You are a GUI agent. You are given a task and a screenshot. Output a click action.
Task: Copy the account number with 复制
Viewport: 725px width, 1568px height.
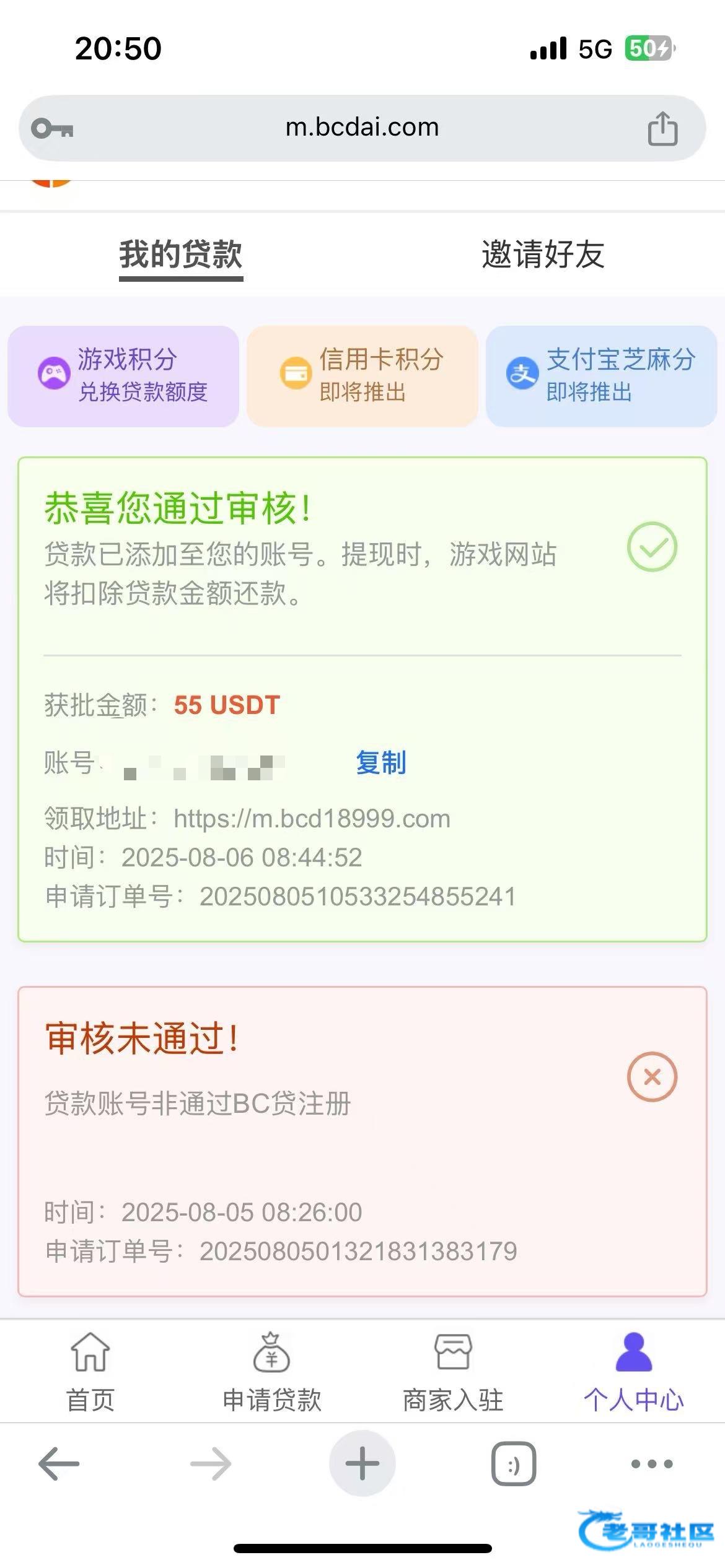pos(381,762)
